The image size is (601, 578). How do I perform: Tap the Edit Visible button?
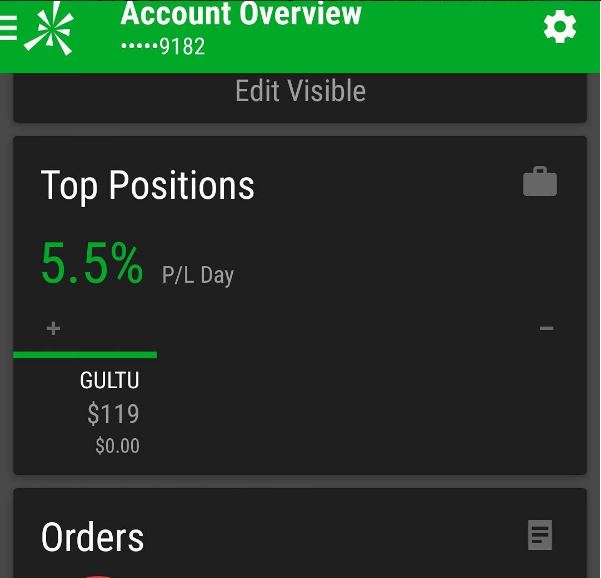(x=300, y=92)
